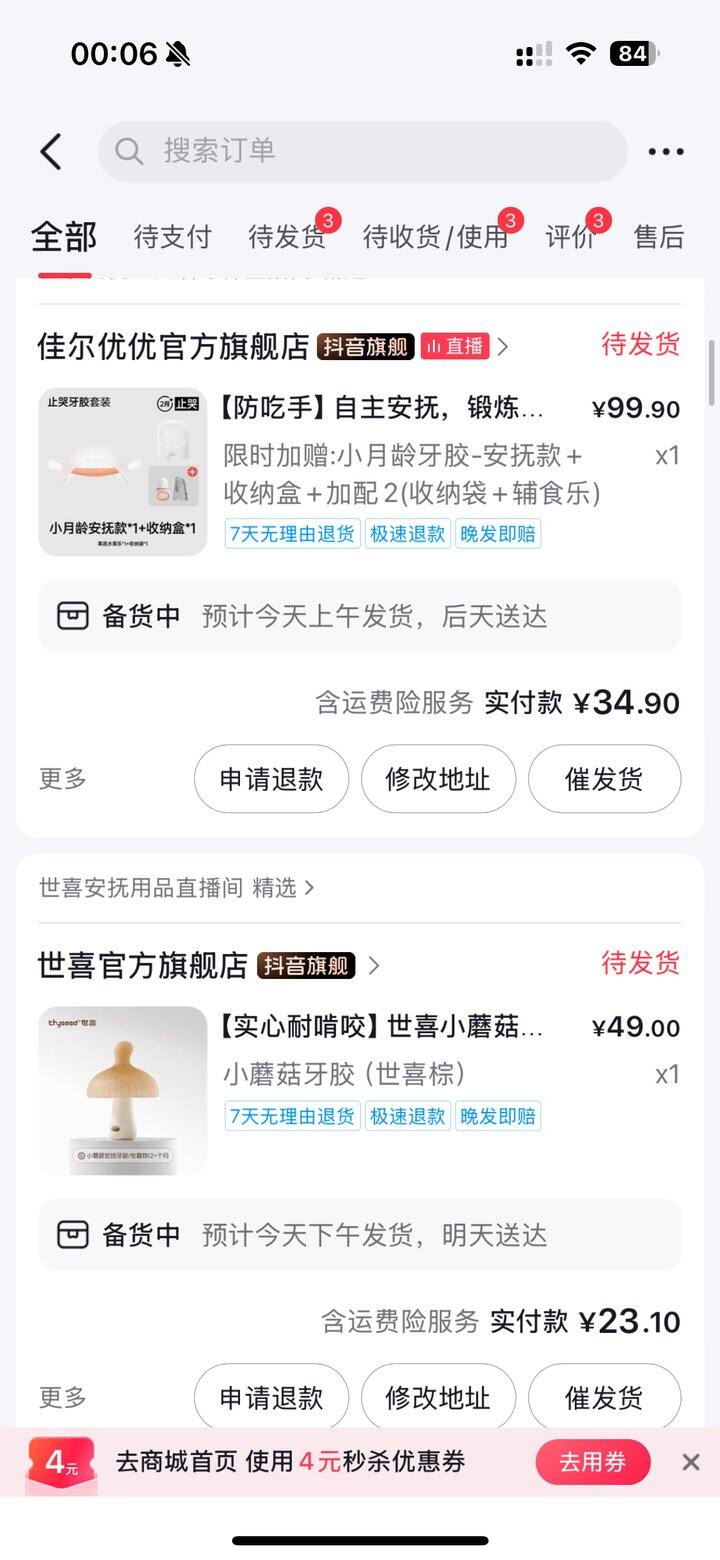This screenshot has height=1560, width=720.
Task: Tap the 4元 coupon icon in bottom banner
Action: [x=60, y=1461]
